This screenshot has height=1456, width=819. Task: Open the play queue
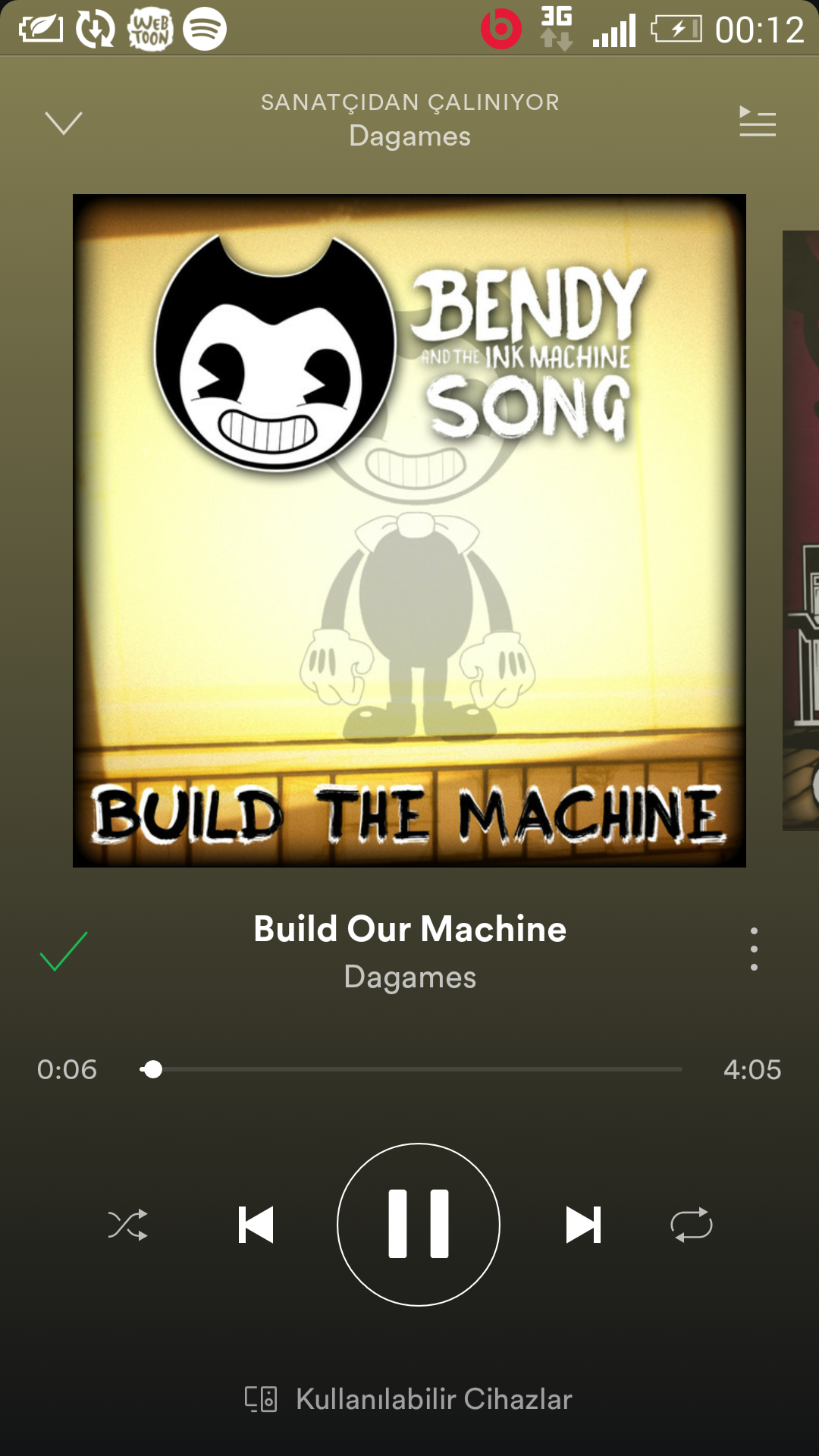click(757, 122)
